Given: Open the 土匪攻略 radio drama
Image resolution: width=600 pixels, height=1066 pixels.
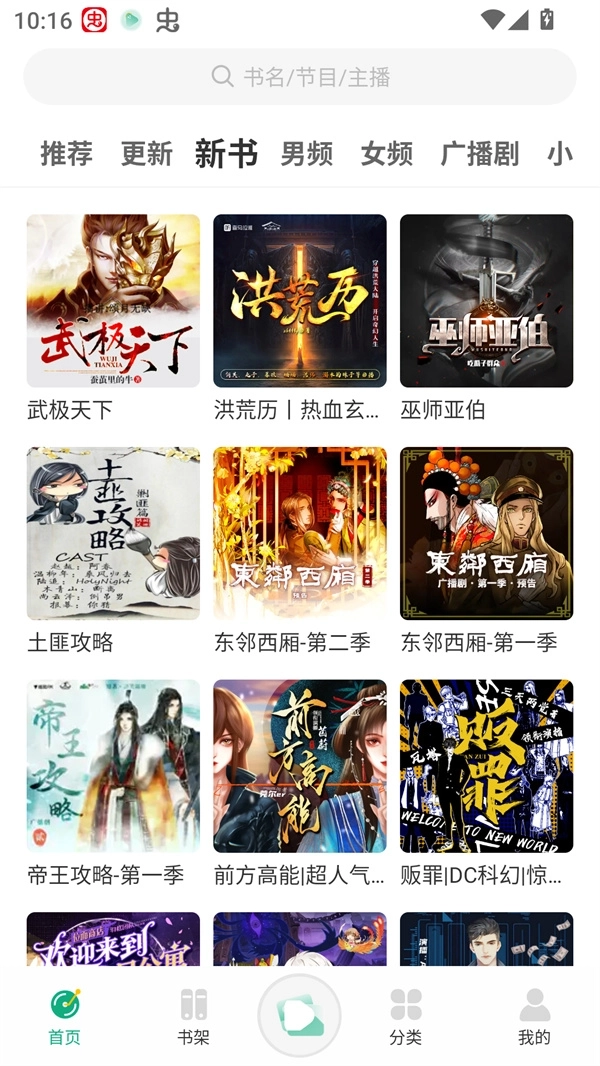Looking at the screenshot, I should (x=113, y=533).
